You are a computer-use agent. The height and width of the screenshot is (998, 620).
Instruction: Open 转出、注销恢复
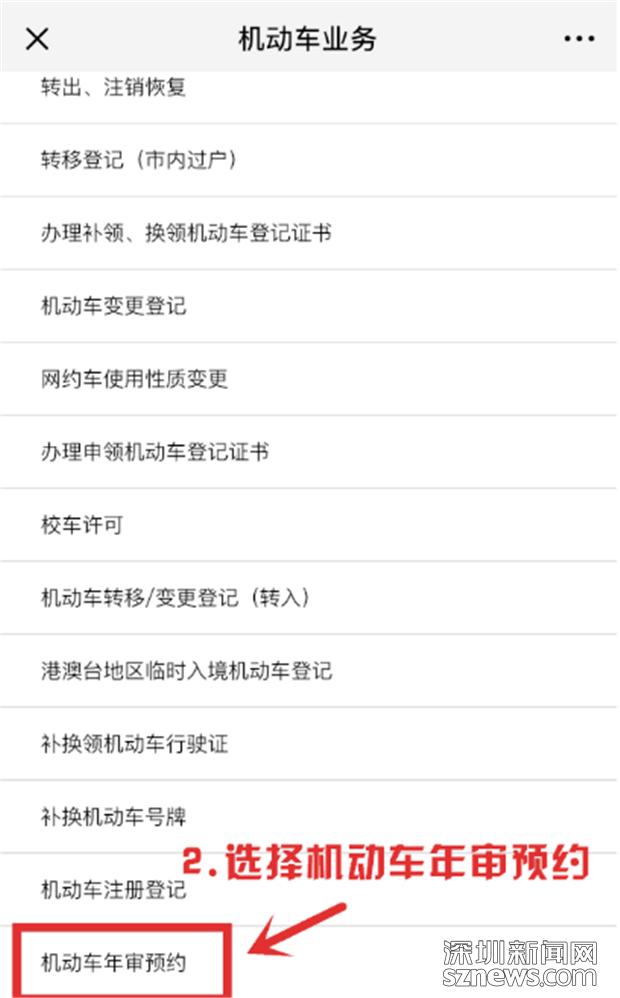[114, 88]
